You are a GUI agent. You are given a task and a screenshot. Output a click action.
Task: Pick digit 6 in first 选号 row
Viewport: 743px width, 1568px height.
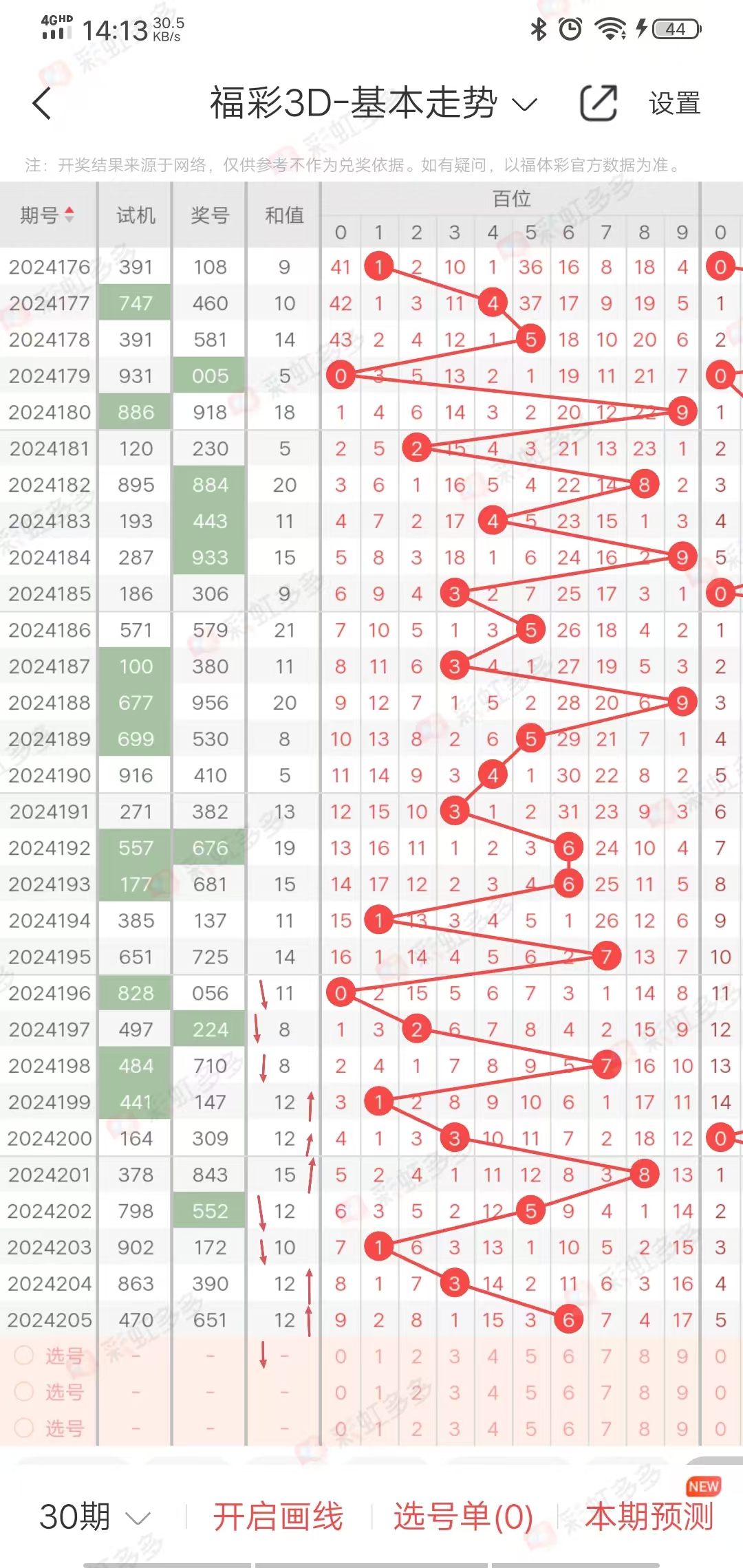[x=568, y=1356]
